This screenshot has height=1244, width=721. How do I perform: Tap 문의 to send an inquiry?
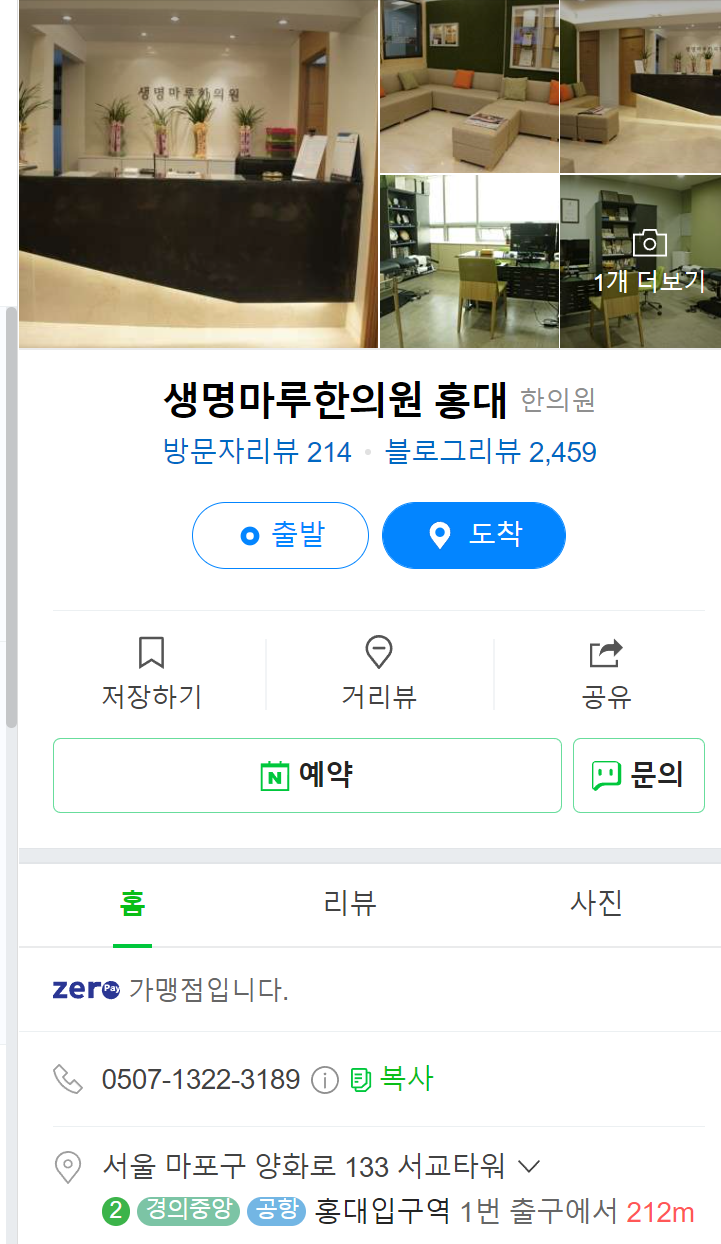click(x=638, y=775)
